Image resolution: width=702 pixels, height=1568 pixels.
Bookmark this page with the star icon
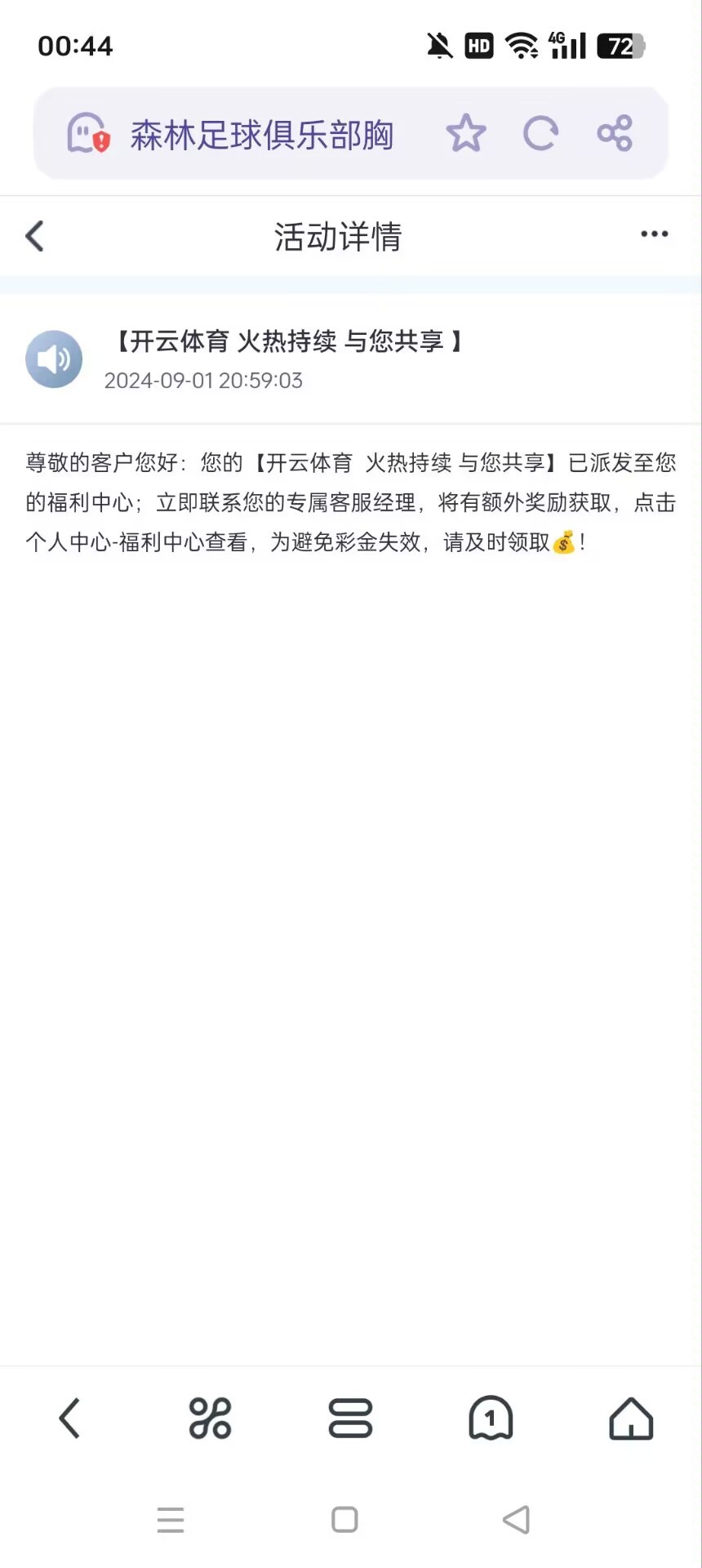(466, 133)
